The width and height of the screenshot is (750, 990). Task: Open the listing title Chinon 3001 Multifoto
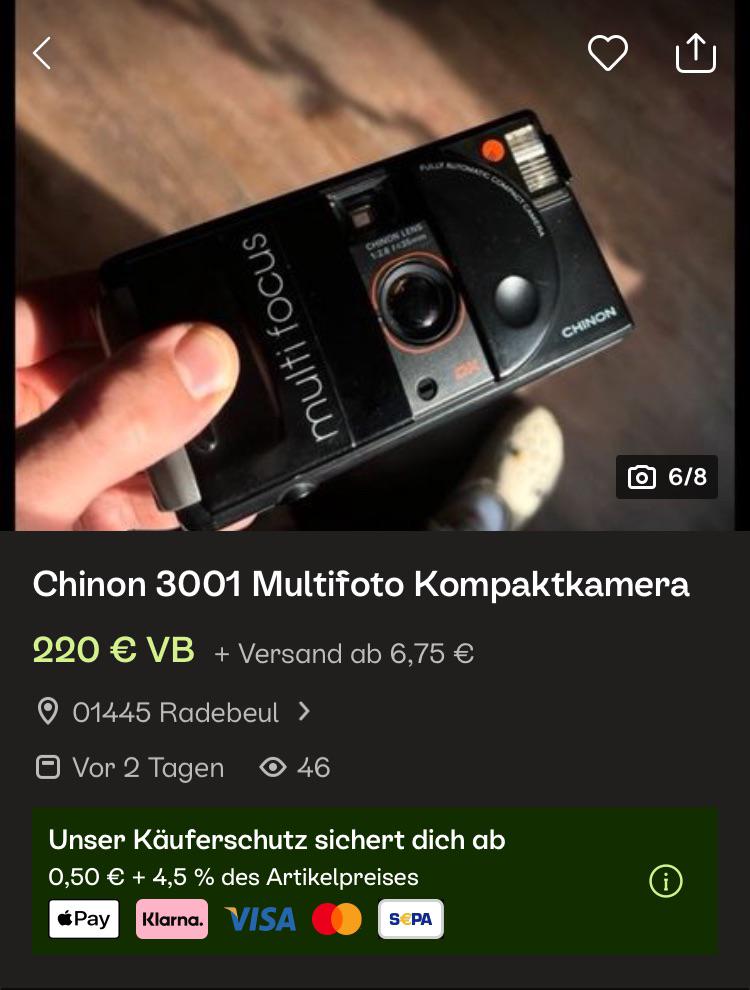click(362, 583)
